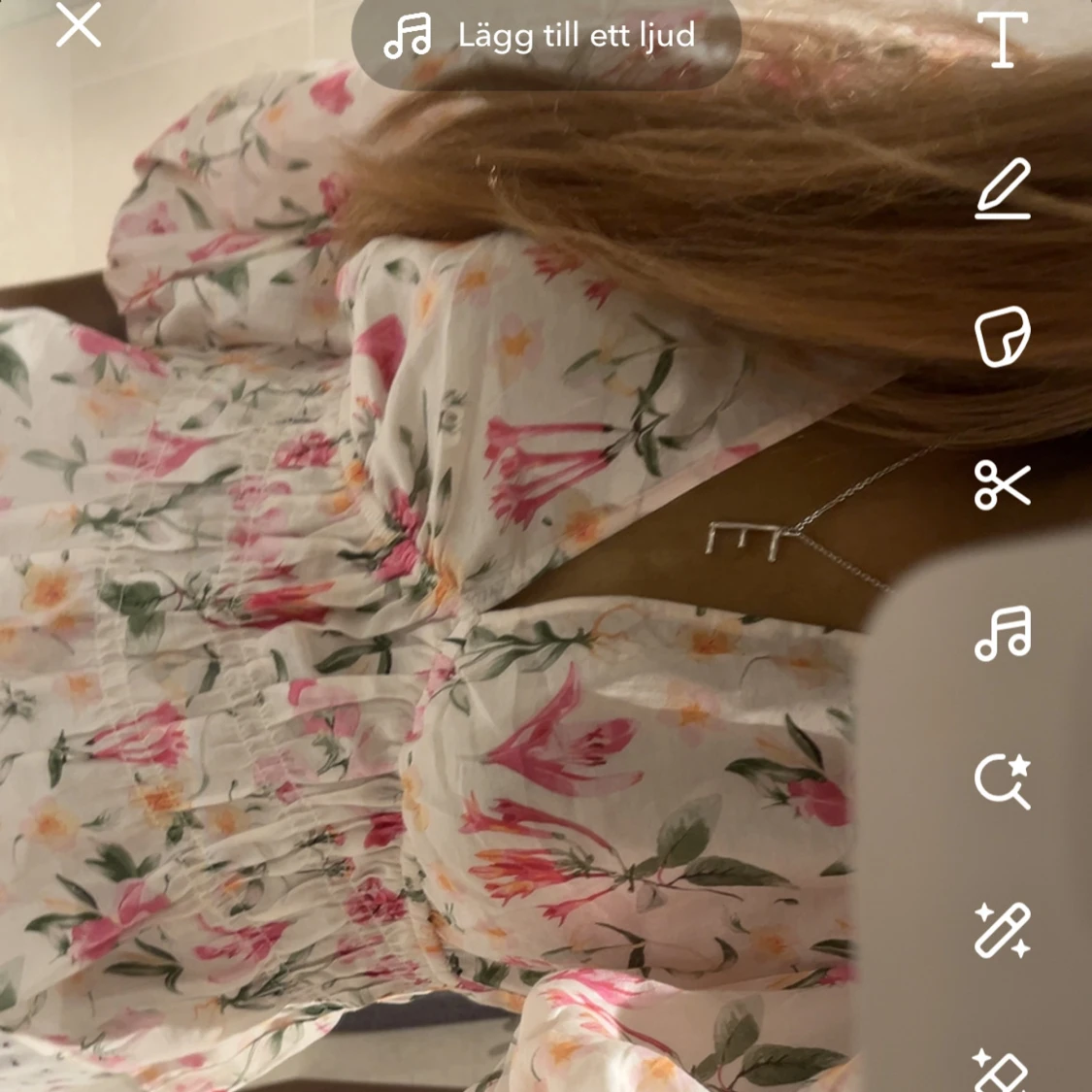The image size is (1092, 1092).
Task: Open the text tool
Action: coord(1003,40)
